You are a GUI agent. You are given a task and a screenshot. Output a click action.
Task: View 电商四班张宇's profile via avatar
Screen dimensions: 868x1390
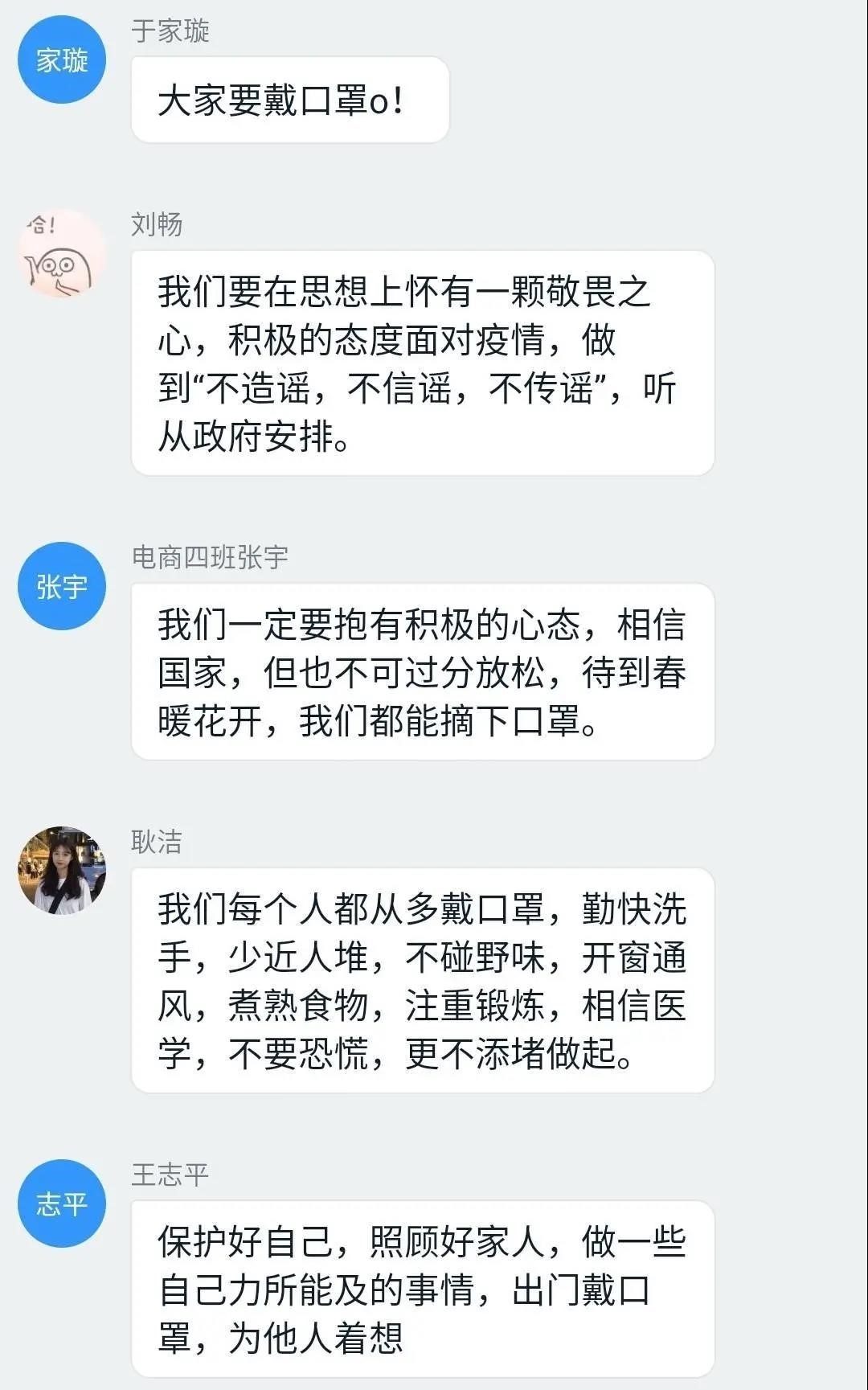click(x=62, y=586)
